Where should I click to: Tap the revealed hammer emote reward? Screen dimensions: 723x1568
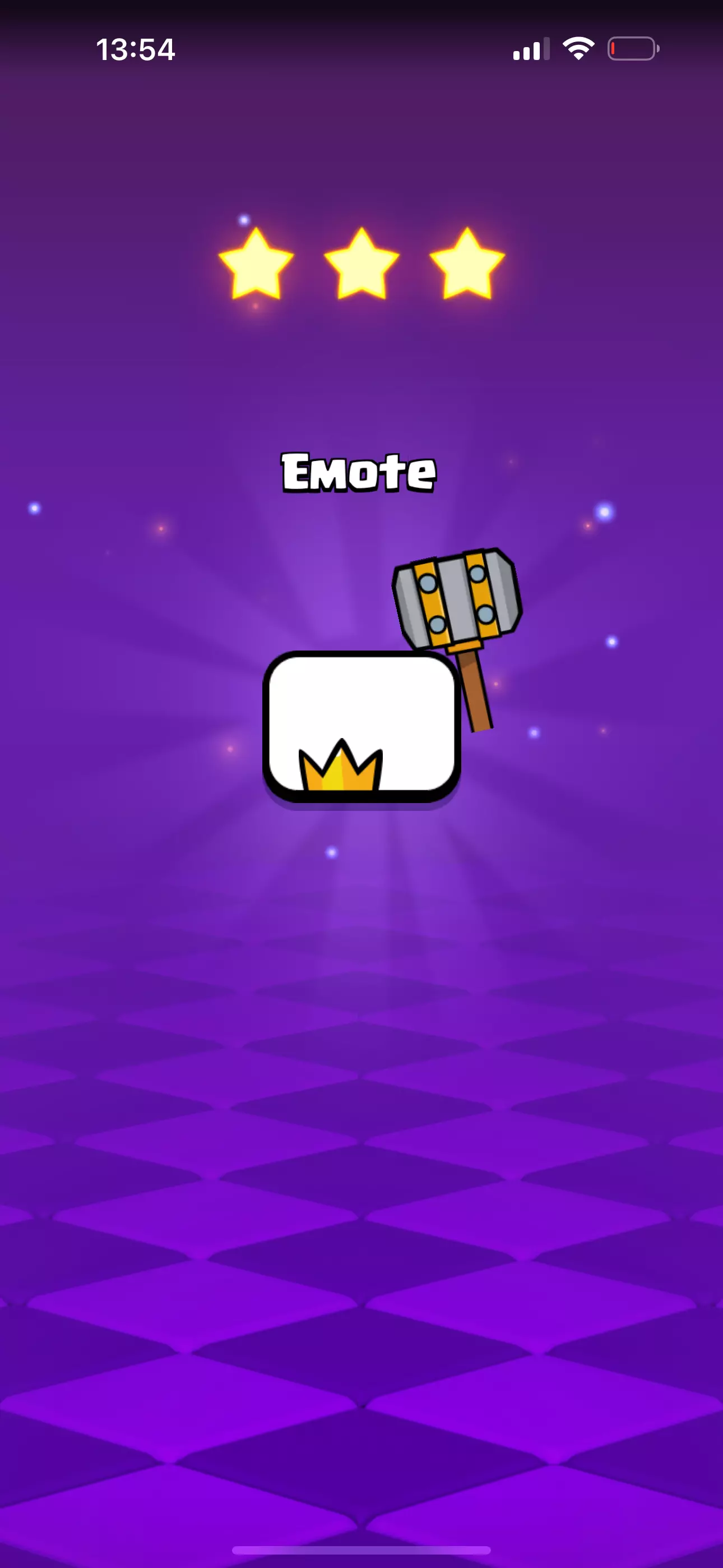[x=392, y=676]
